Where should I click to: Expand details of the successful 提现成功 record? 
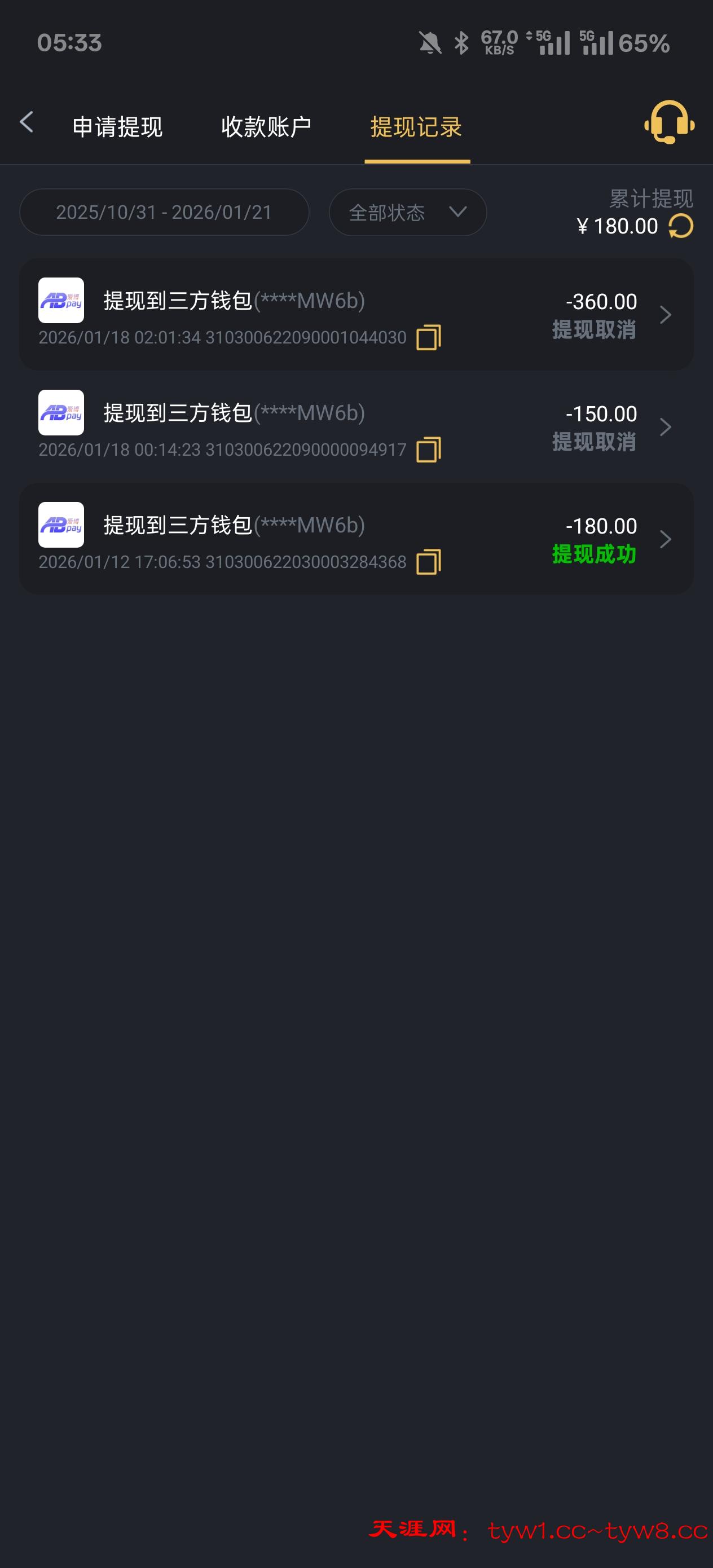pyautogui.click(x=665, y=538)
